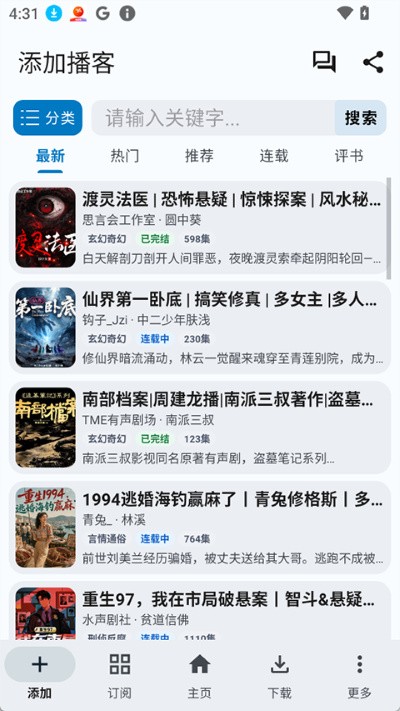Screen dimensions: 400x711
Task: Open the 渡灵法医 podcast card
Action: 200,227
